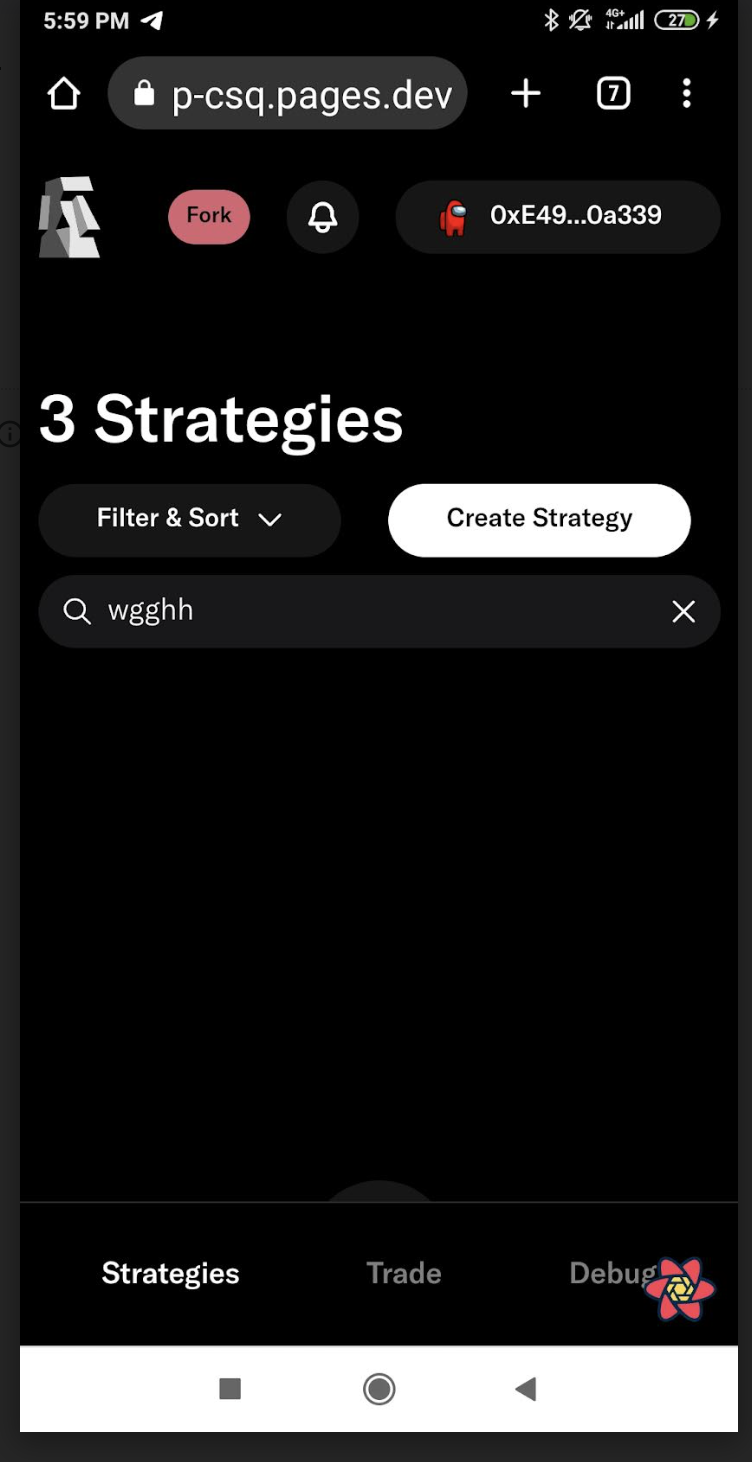752x1462 pixels.
Task: Clear the search text wgghh
Action: pyautogui.click(x=683, y=611)
